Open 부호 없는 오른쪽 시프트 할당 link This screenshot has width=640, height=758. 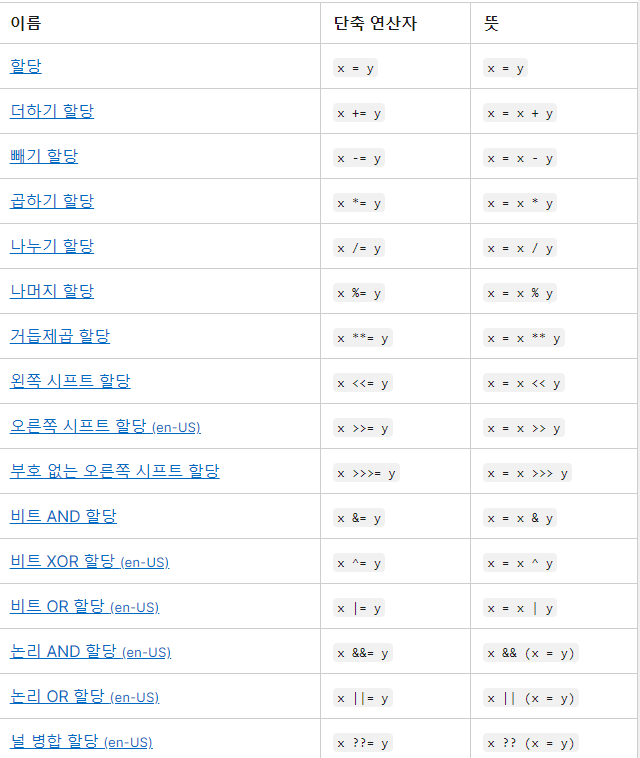pyautogui.click(x=114, y=472)
